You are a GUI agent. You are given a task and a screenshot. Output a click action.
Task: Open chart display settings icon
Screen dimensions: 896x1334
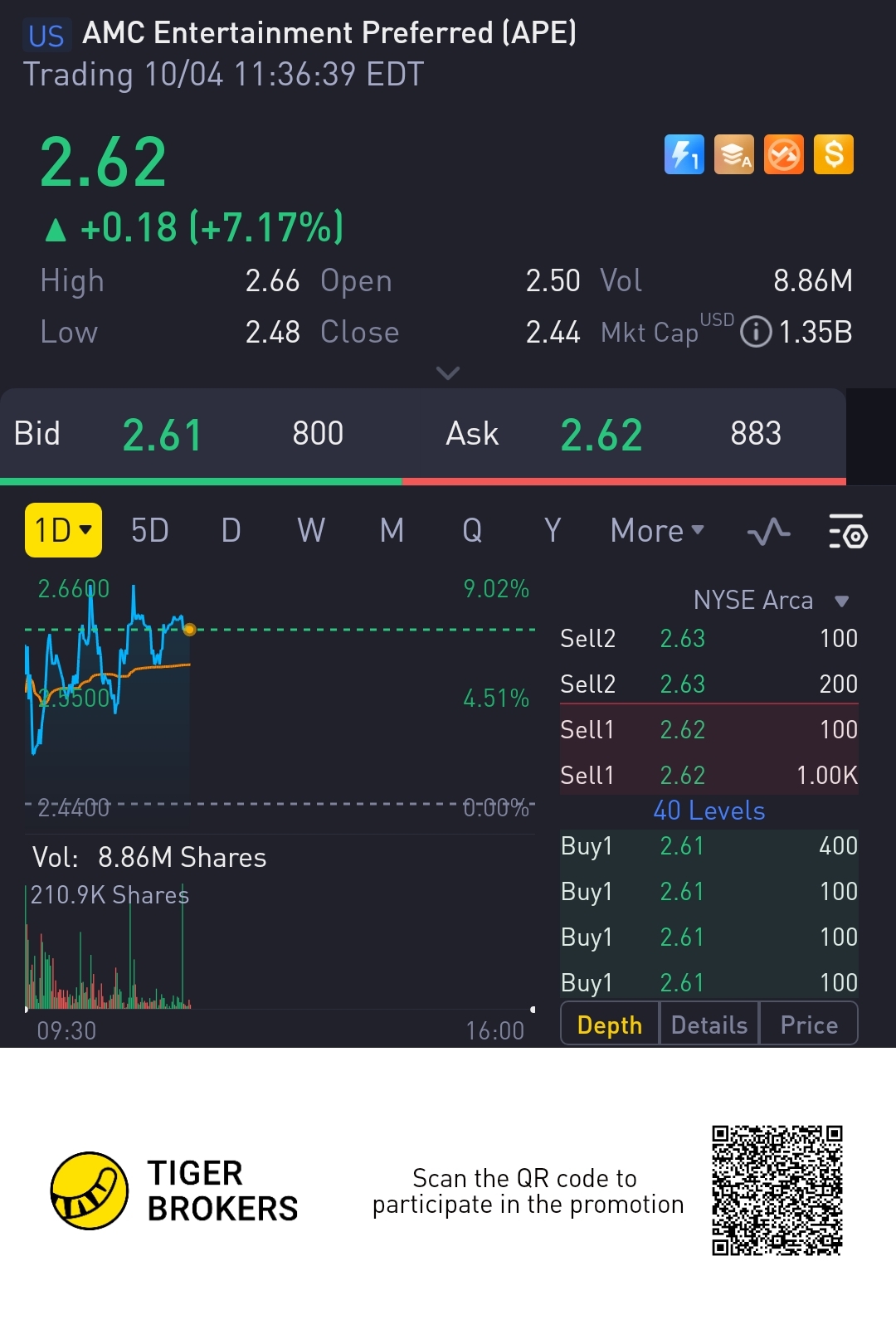847,531
